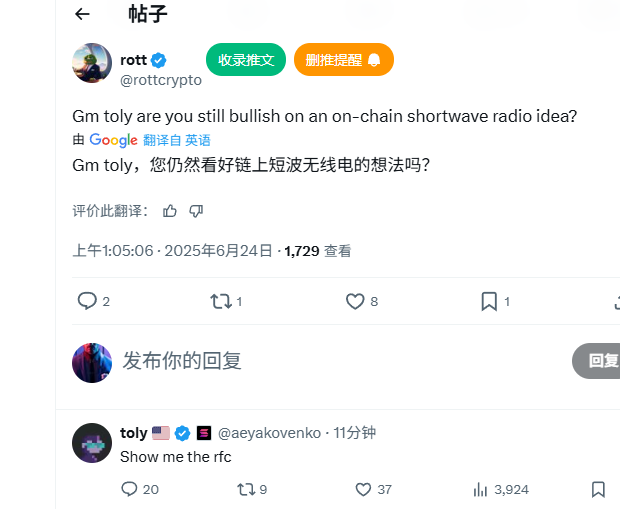Open the @rottcrypto handle link
Image resolution: width=620 pixels, height=509 pixels.
pos(161,79)
